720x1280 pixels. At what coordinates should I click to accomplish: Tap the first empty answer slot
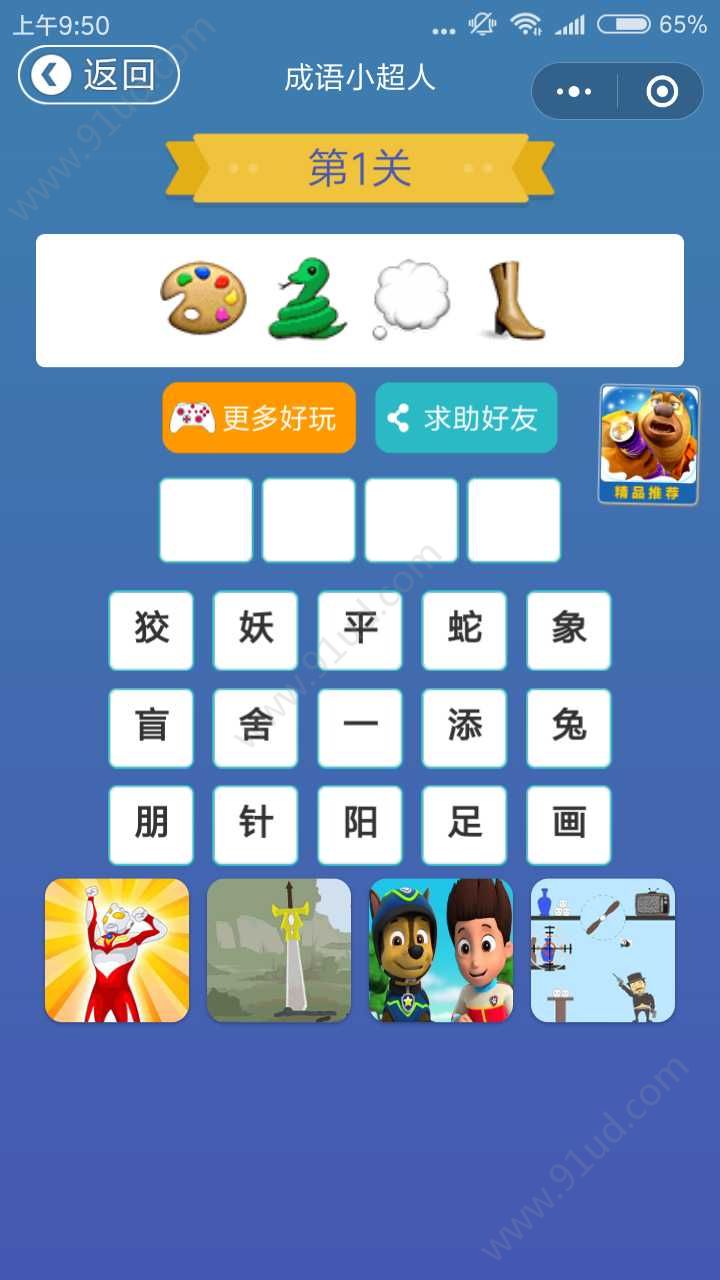[x=205, y=520]
